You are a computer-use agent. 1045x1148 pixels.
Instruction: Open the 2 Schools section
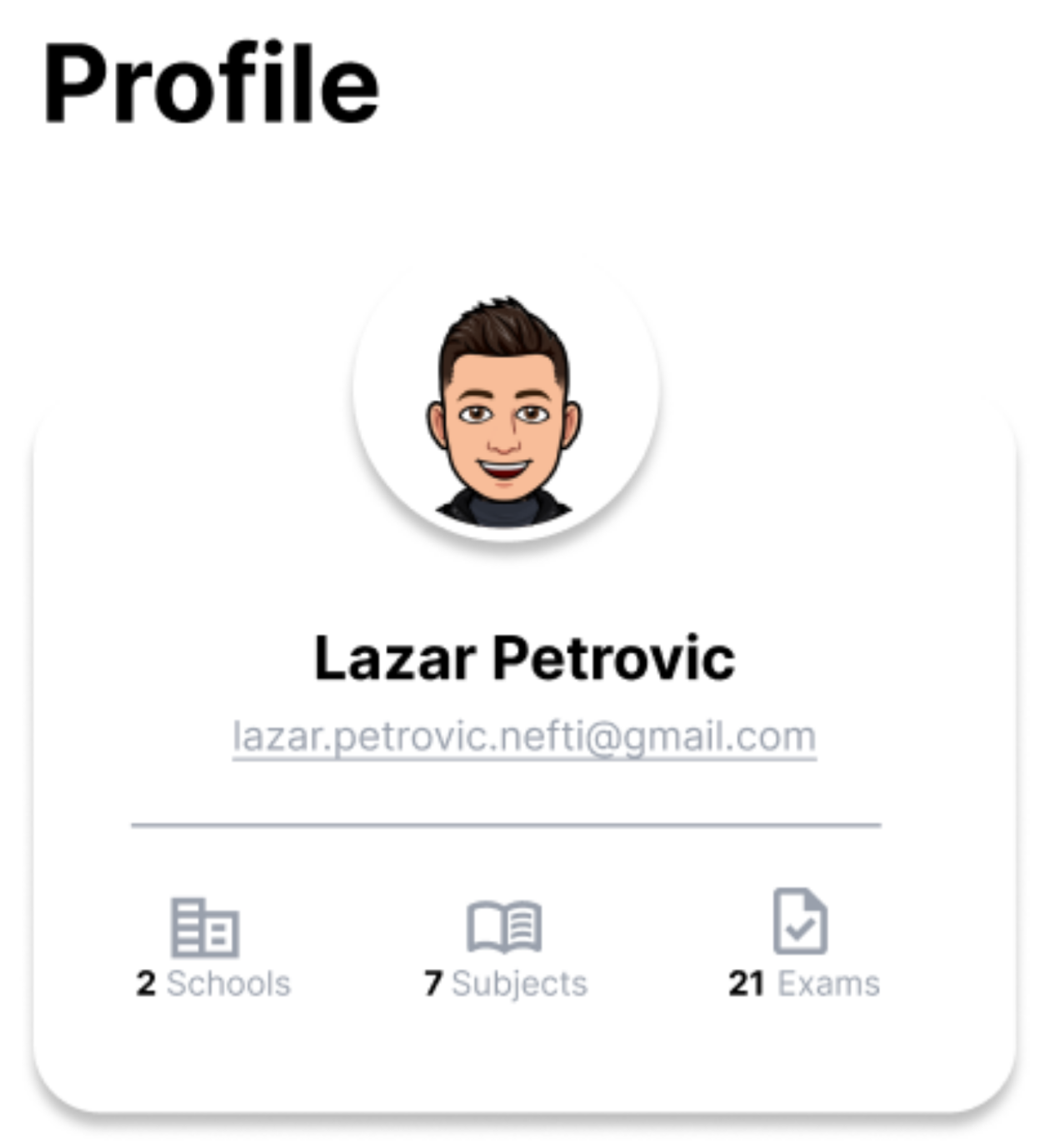click(x=212, y=950)
